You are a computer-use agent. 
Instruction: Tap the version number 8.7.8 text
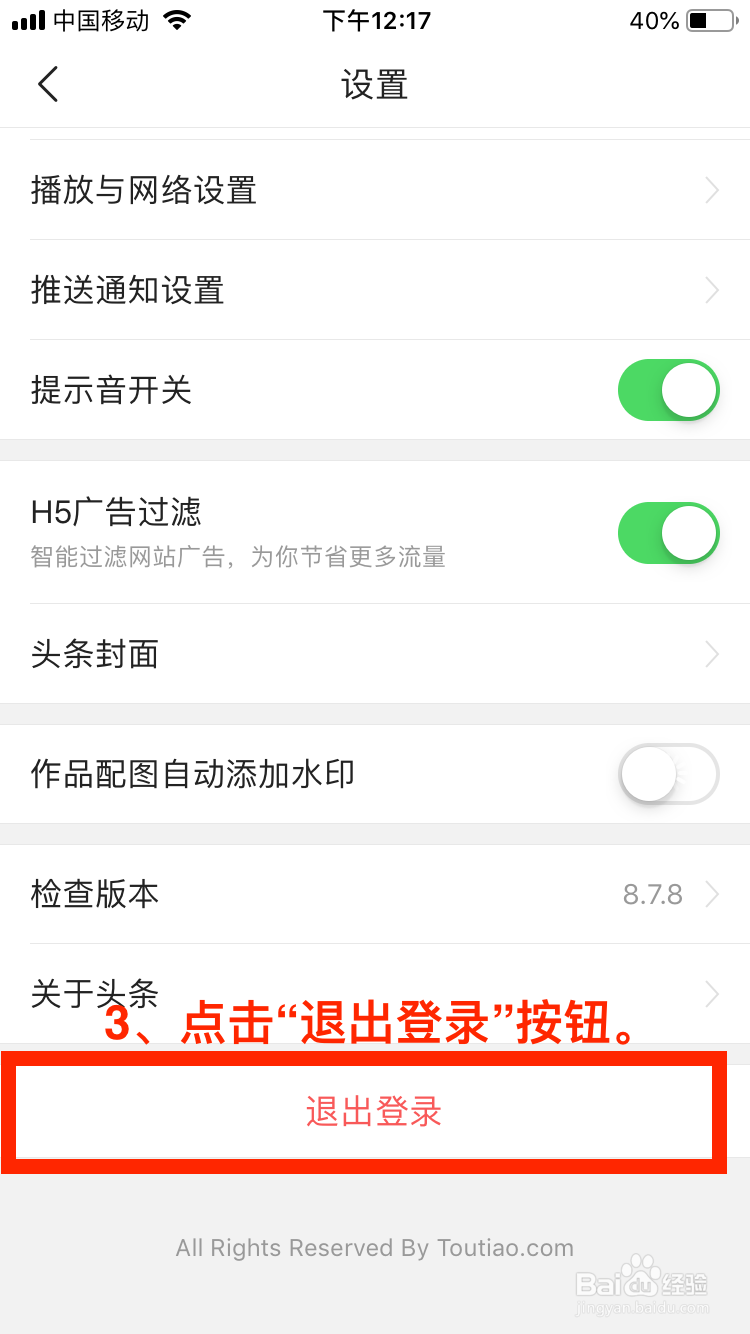pyautogui.click(x=652, y=894)
